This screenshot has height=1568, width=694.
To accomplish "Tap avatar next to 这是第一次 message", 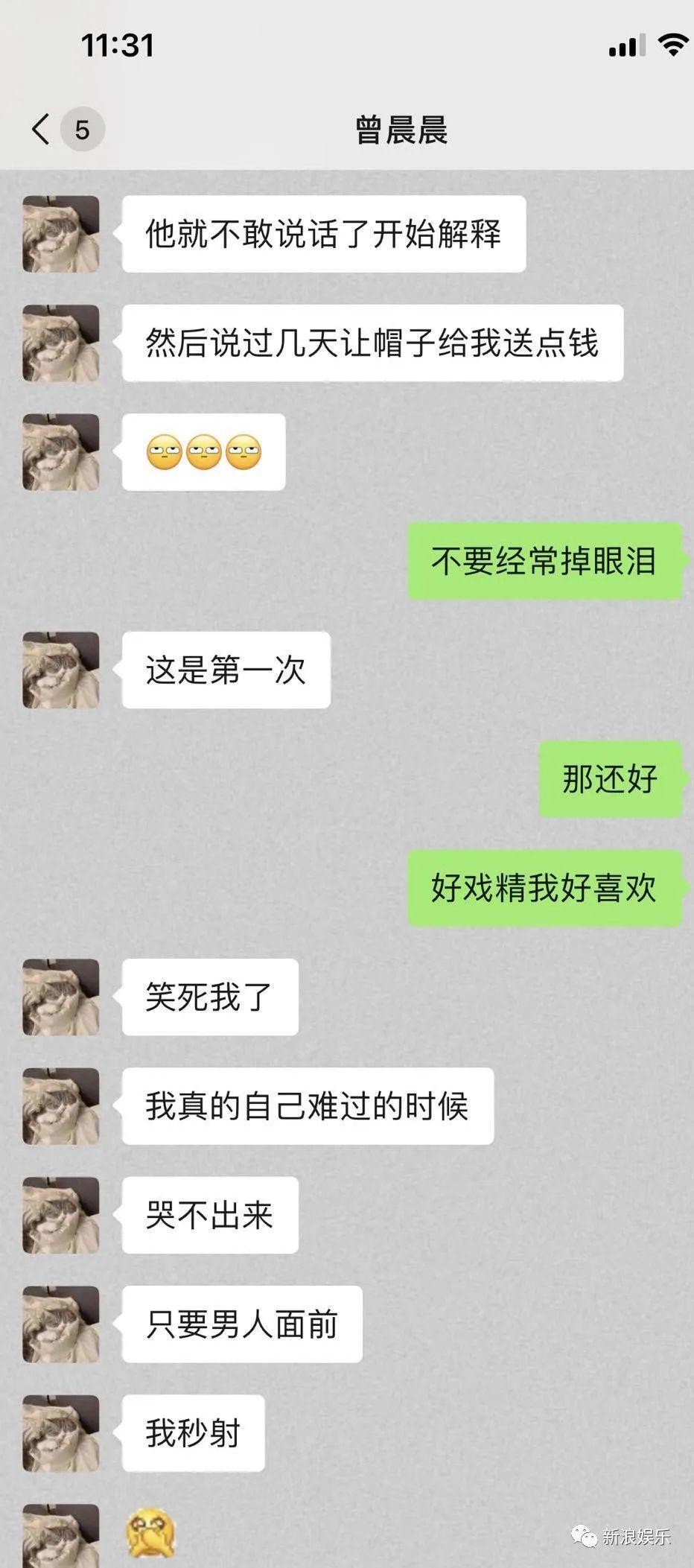I will (61, 670).
